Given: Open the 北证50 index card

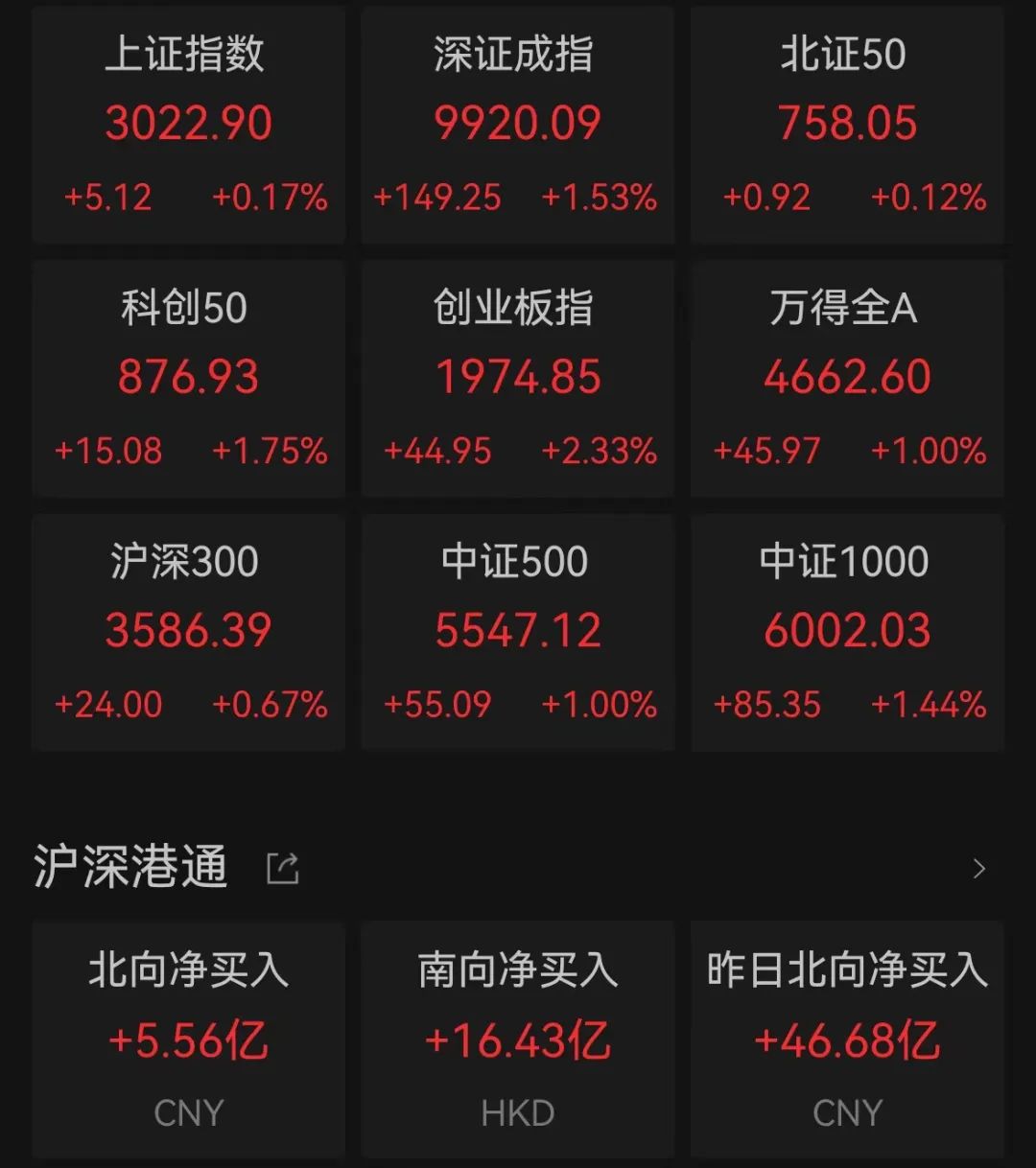Looking at the screenshot, I should point(847,125).
